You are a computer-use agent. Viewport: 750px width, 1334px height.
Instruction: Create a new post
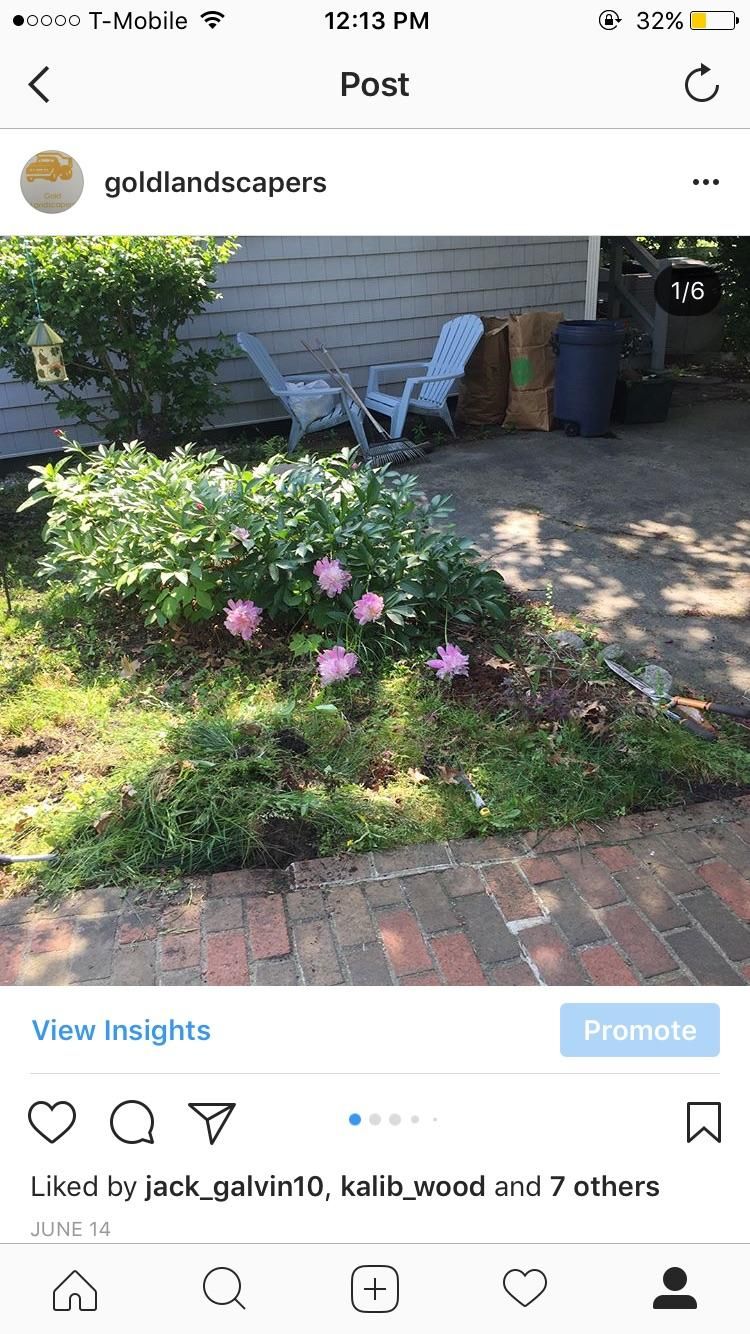(x=375, y=1289)
